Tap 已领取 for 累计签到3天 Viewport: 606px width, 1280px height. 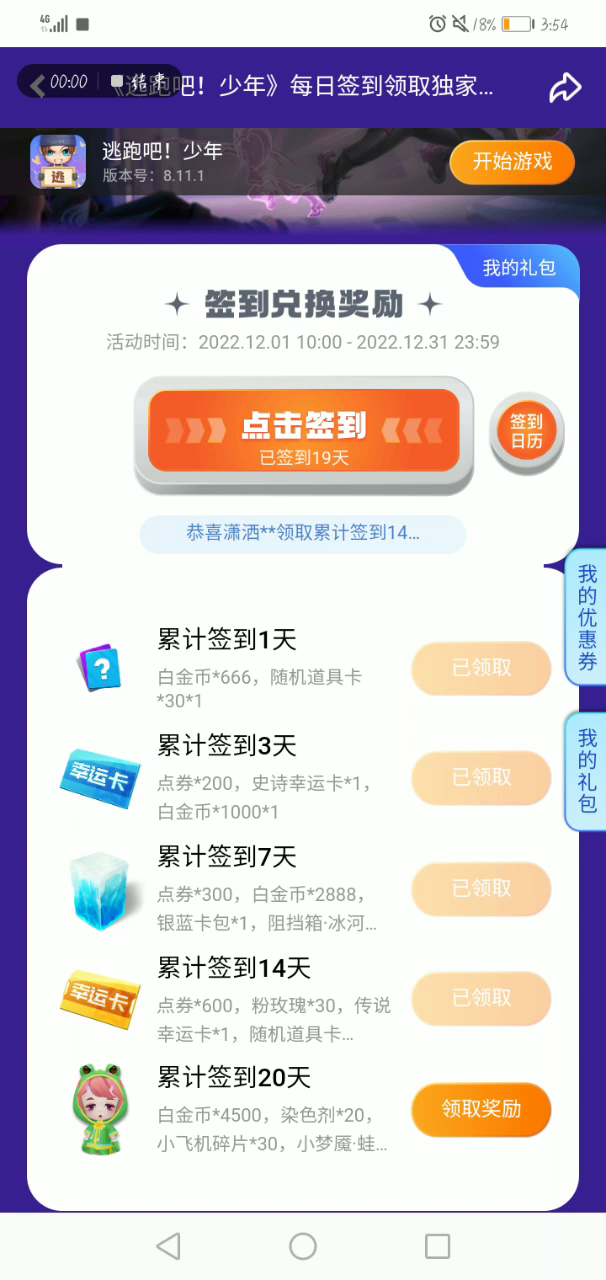(481, 778)
